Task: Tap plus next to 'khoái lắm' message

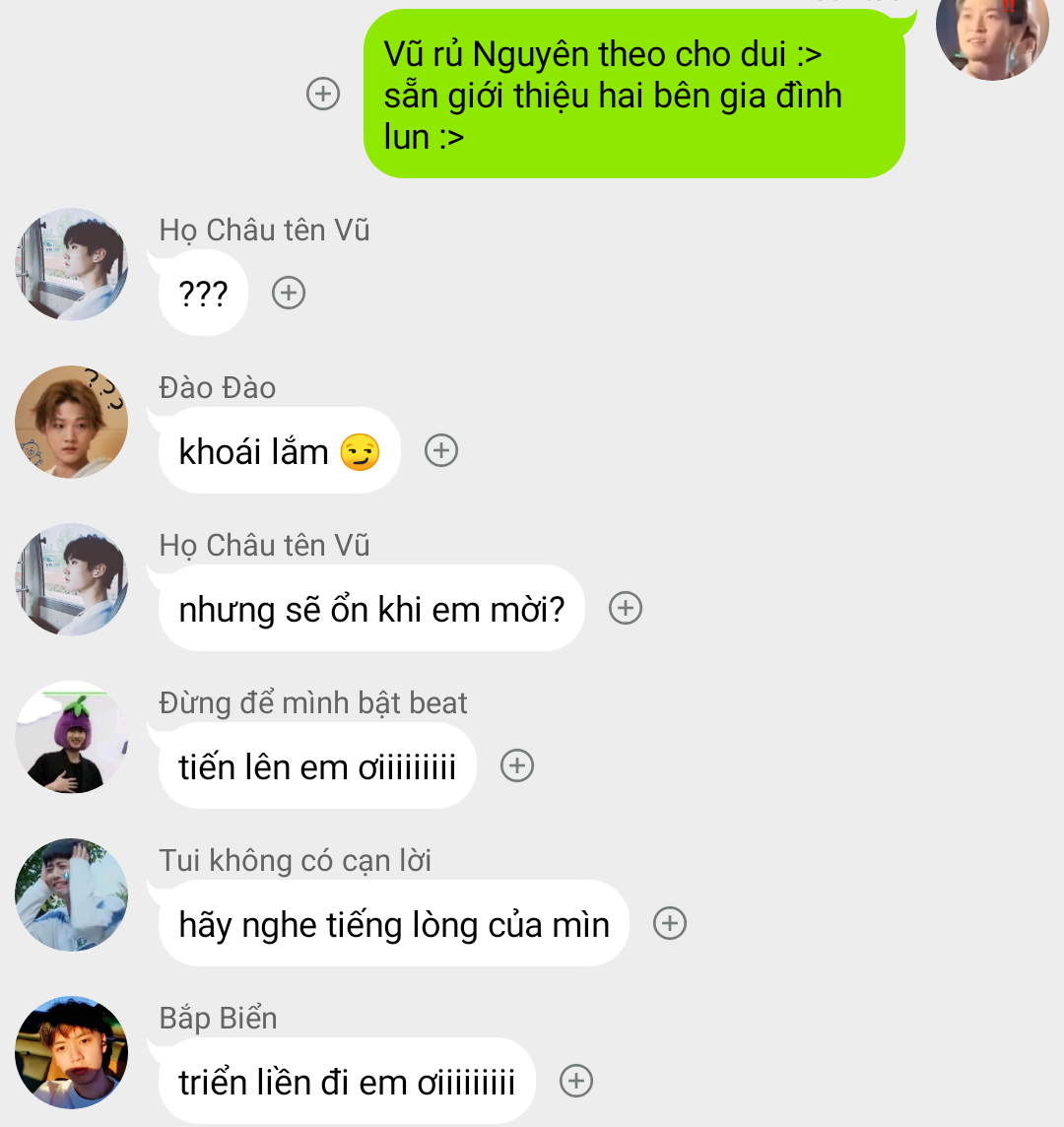Action: click(440, 450)
